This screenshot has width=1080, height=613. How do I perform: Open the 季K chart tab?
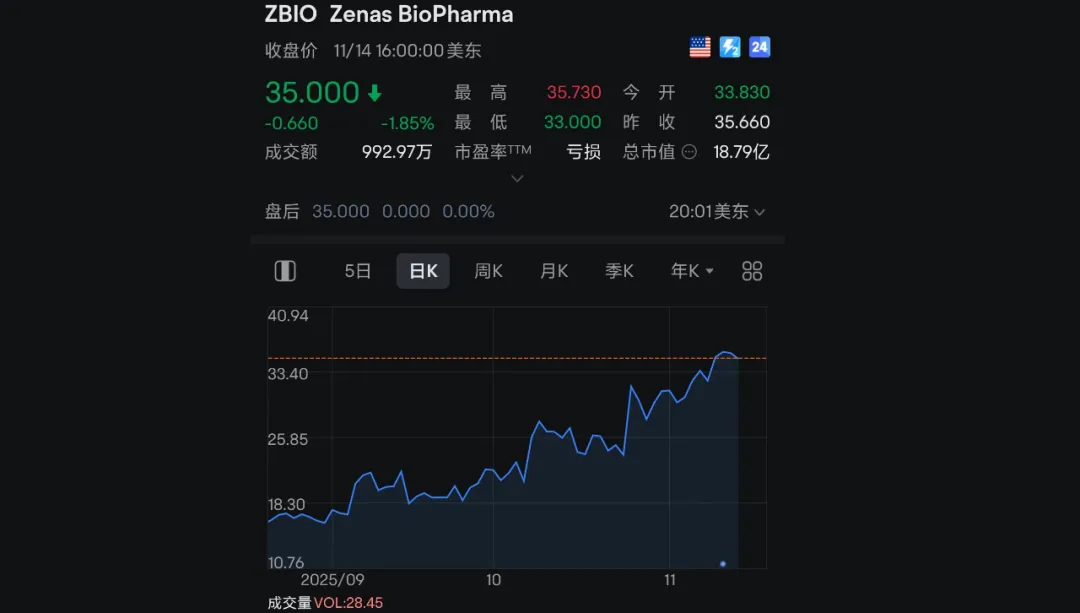(x=619, y=271)
